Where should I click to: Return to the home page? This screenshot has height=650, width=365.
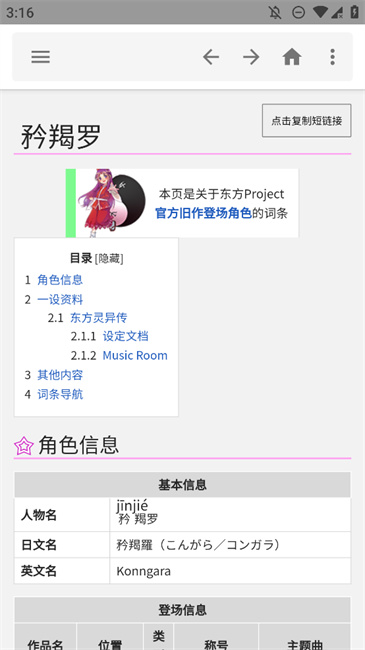(x=292, y=57)
